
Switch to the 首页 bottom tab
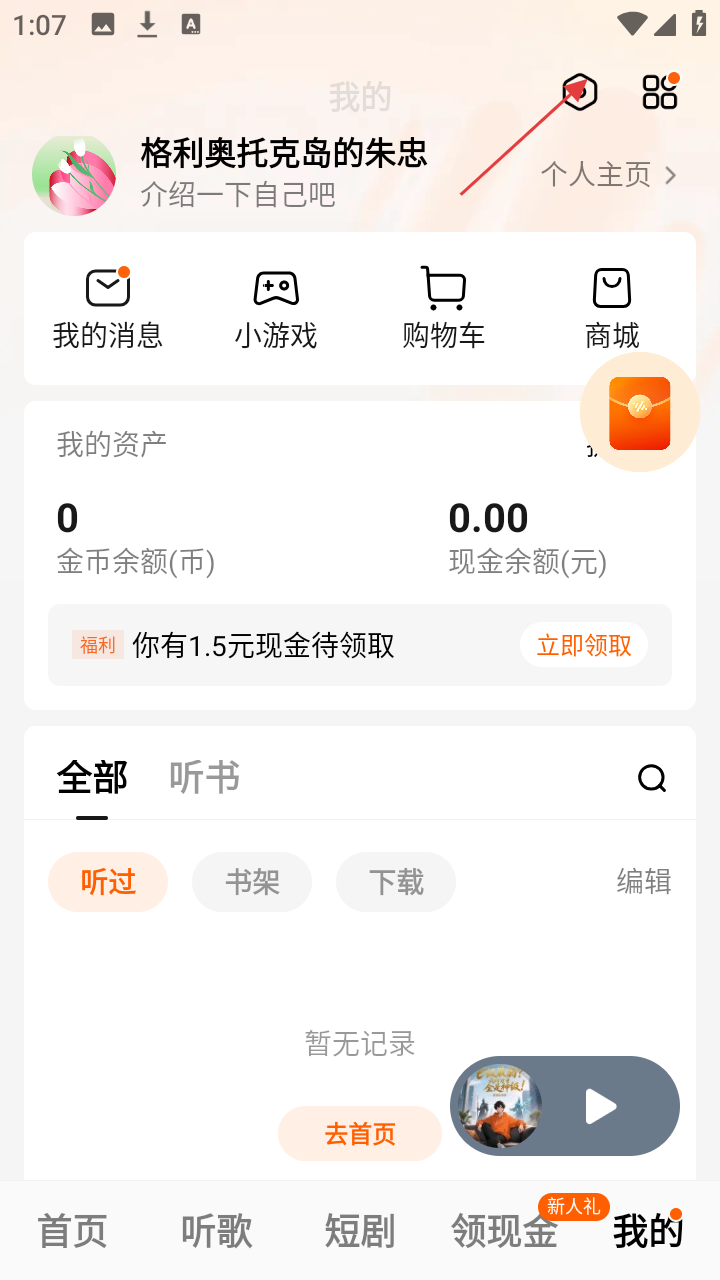(x=72, y=1231)
